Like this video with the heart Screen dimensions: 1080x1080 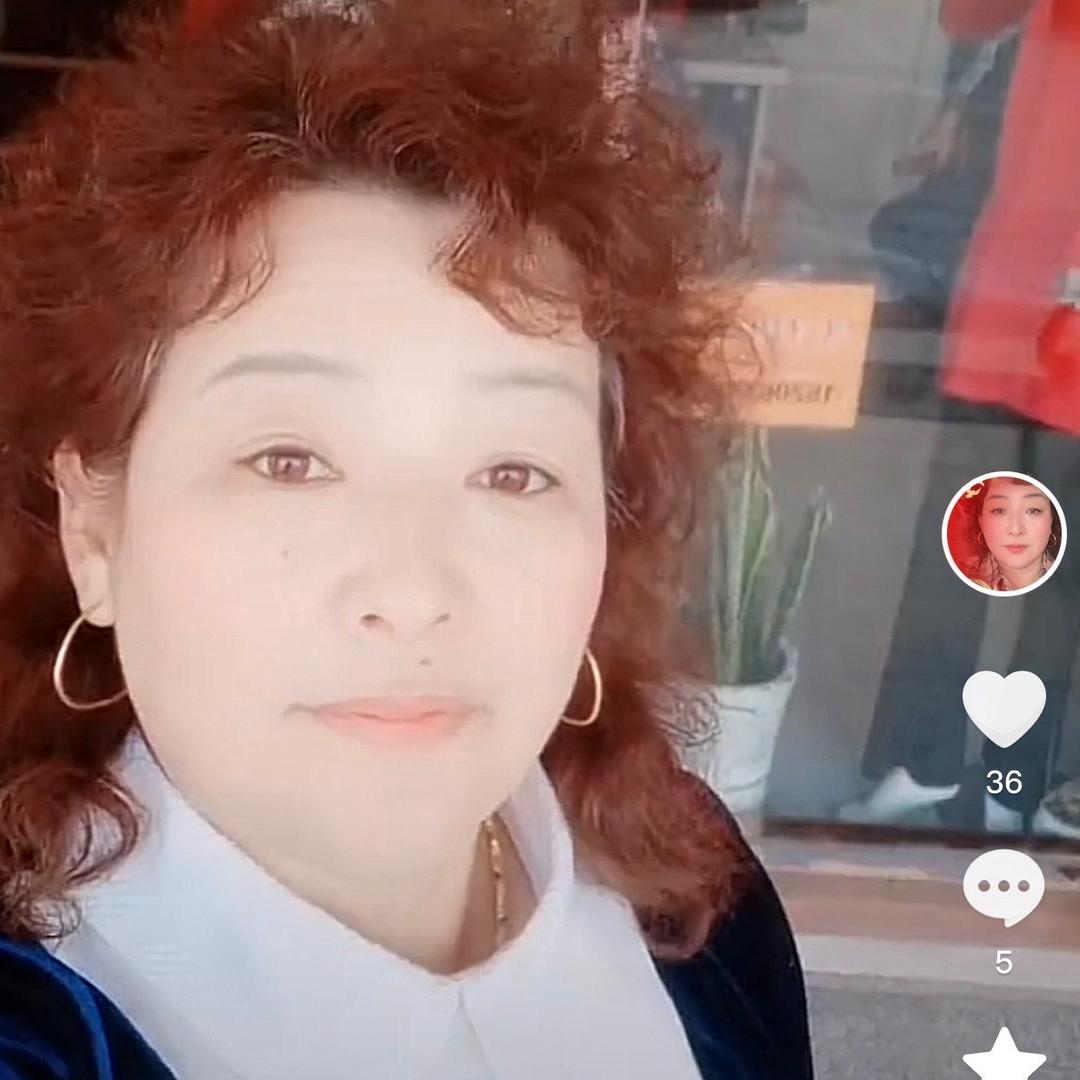point(1004,707)
